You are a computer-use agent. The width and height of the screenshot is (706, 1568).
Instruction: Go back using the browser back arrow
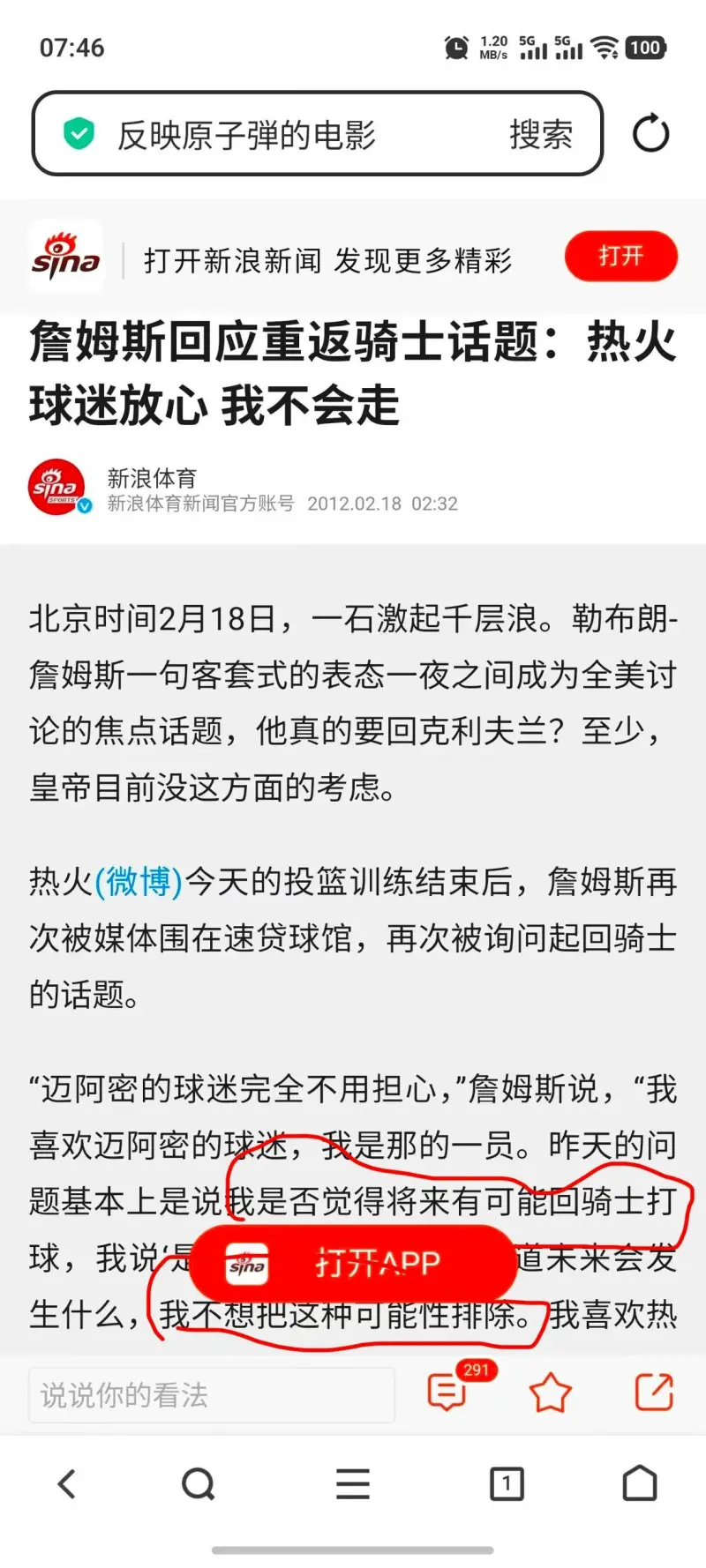(x=67, y=1484)
